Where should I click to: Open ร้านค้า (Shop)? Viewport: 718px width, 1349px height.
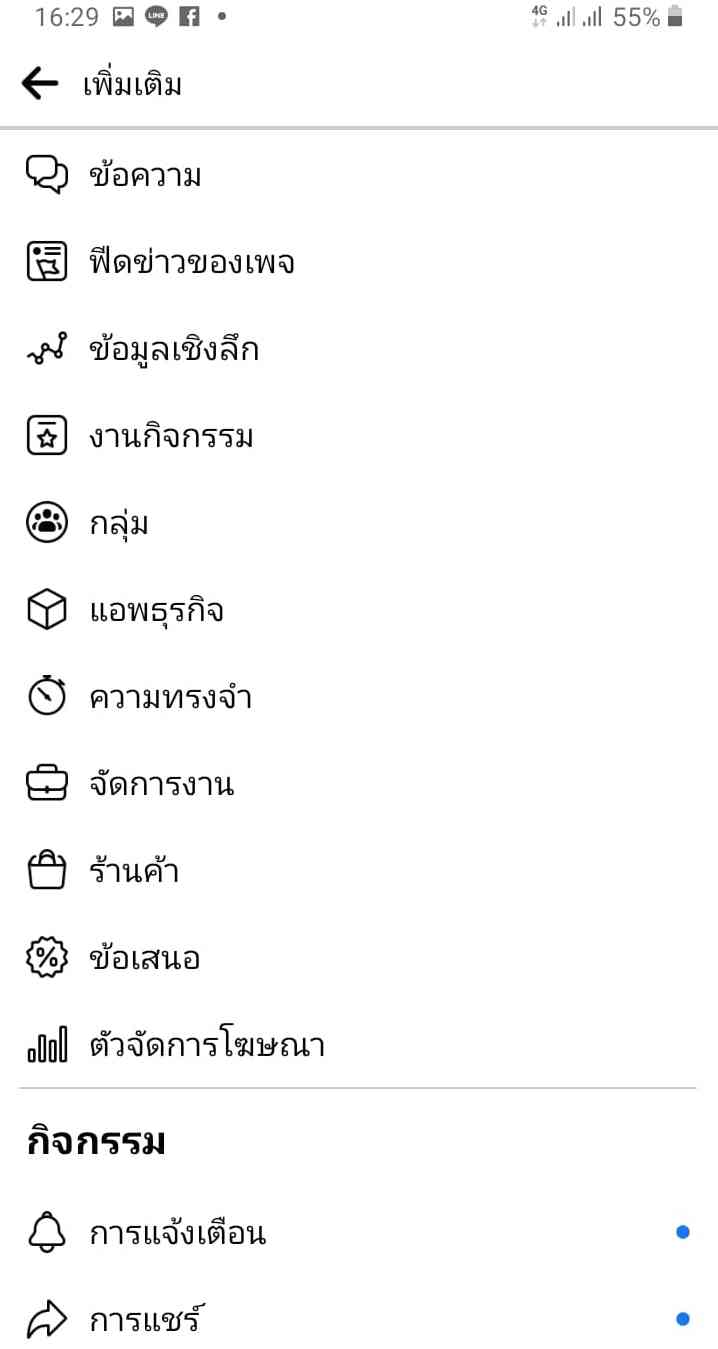(x=134, y=871)
